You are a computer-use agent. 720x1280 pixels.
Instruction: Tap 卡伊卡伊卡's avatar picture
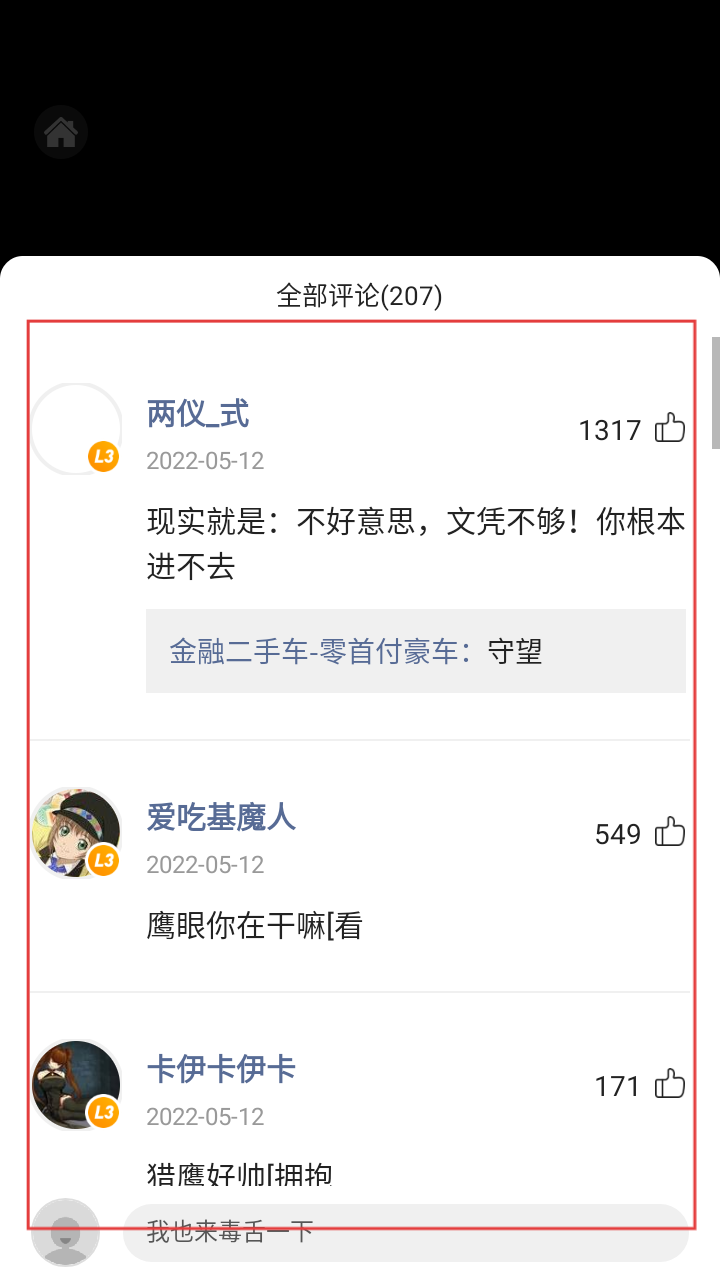click(76, 1084)
